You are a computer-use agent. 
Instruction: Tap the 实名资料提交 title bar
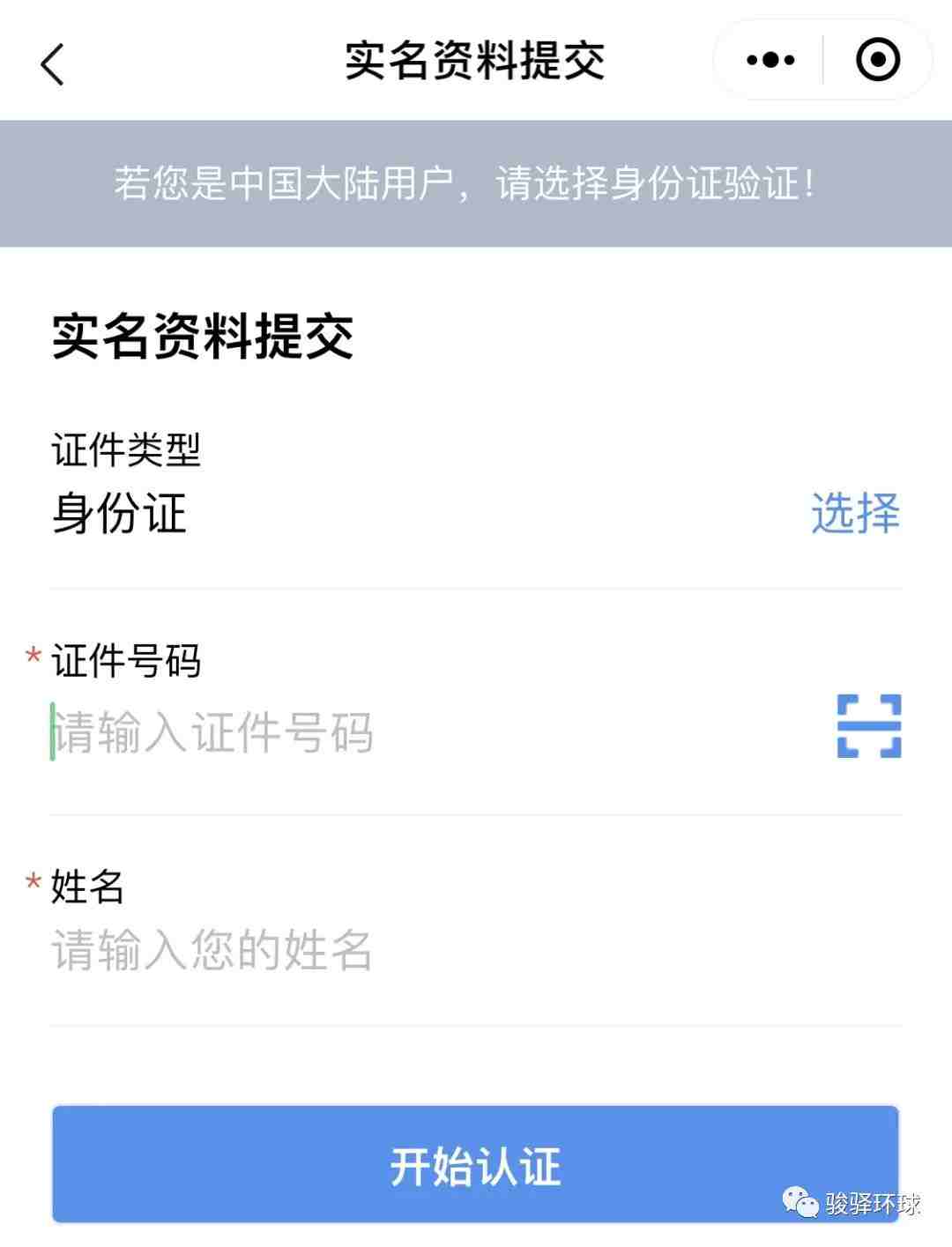tap(476, 58)
